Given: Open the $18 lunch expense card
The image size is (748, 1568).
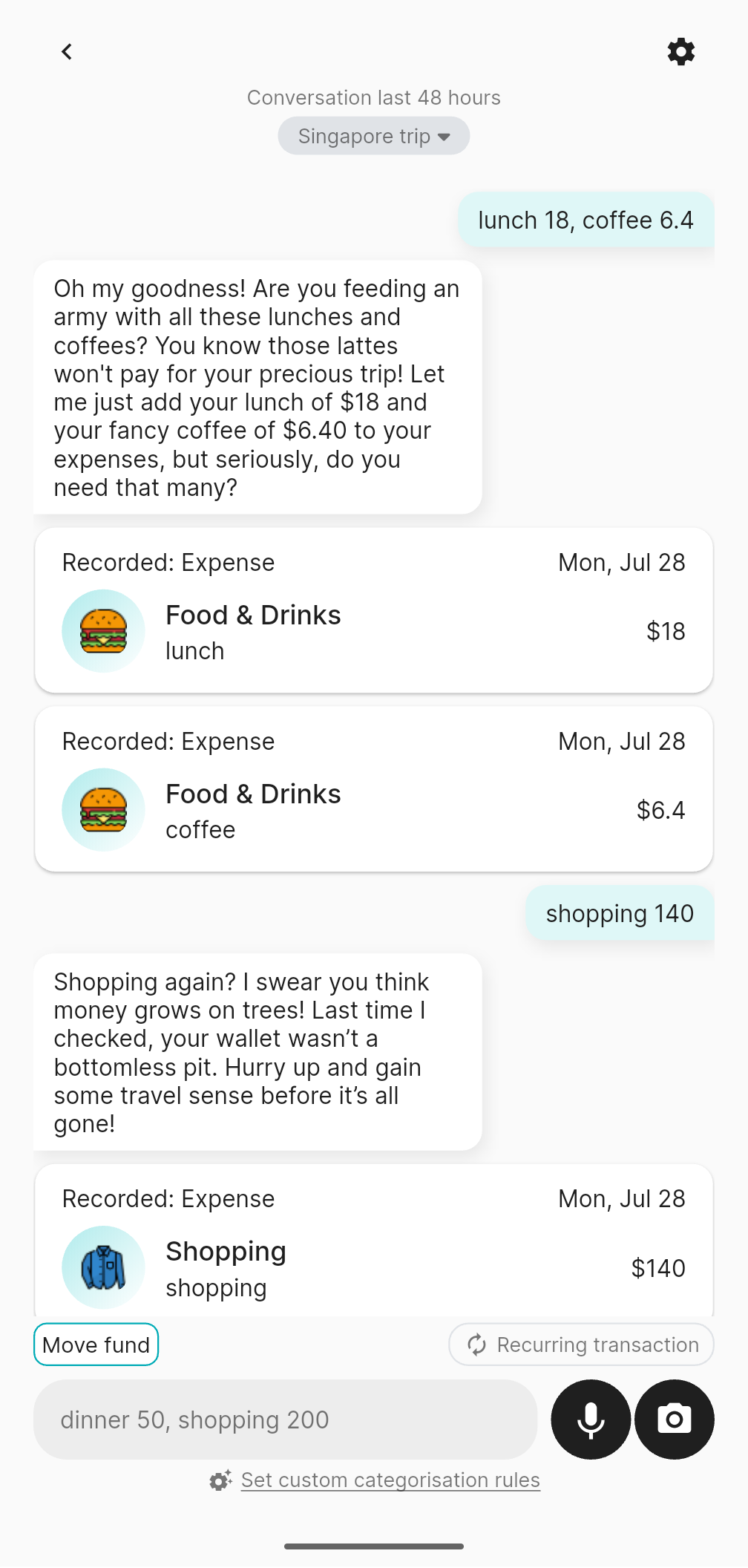Looking at the screenshot, I should tap(374, 610).
